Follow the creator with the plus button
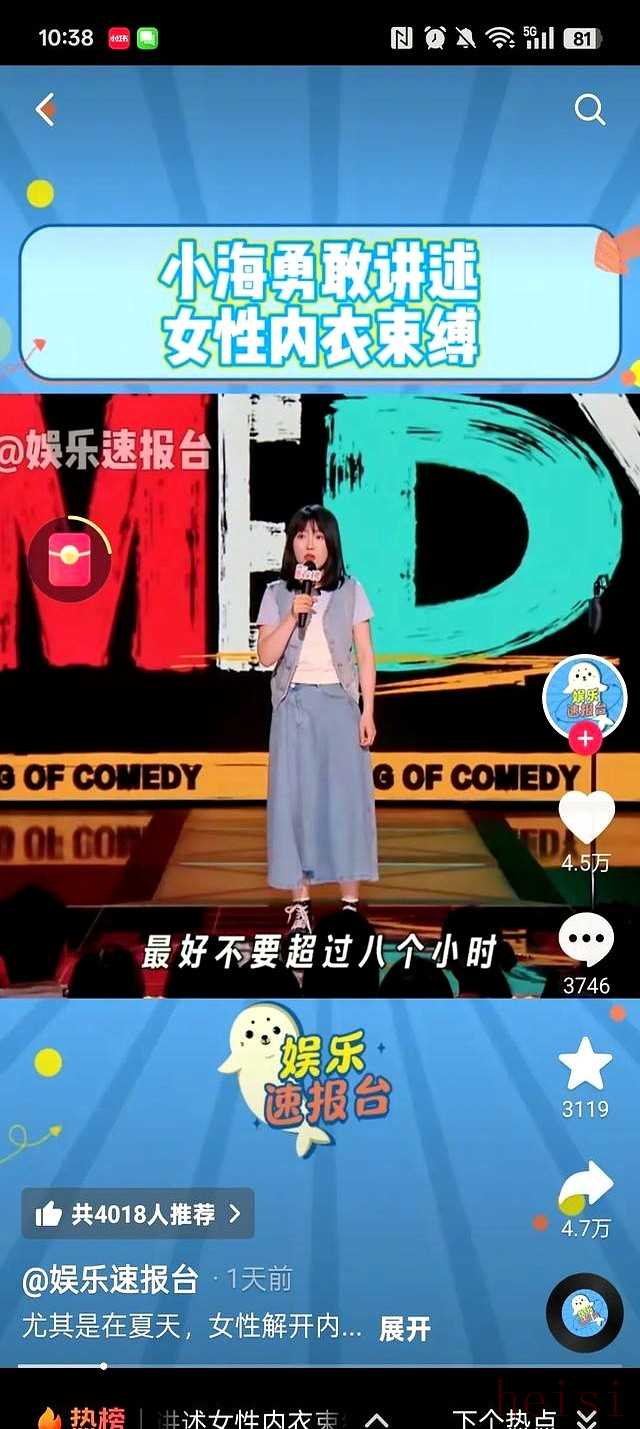The width and height of the screenshot is (640, 1429). tap(585, 740)
